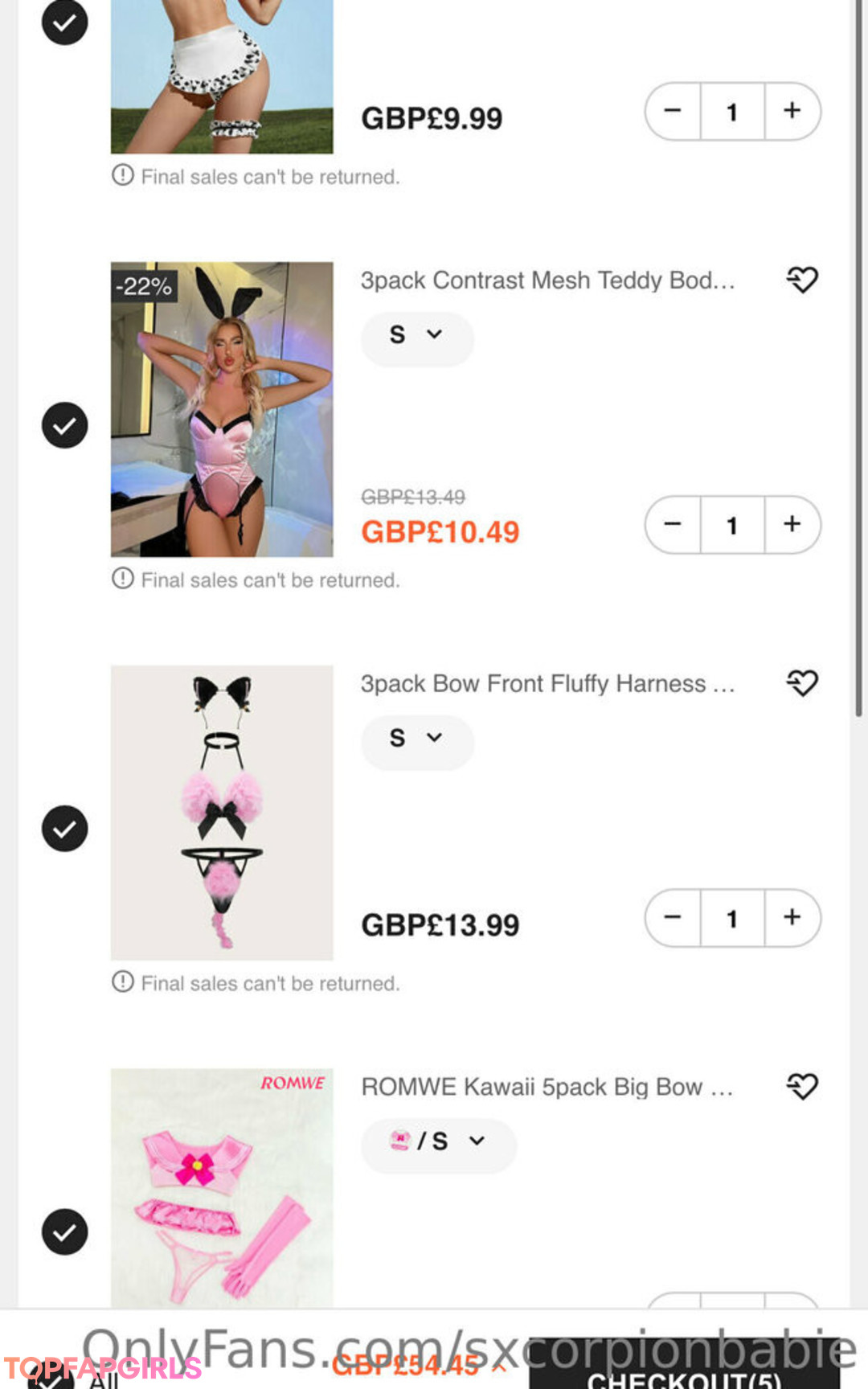
Task: View the Bow Front Fluffy Harness product image
Action: [x=222, y=813]
